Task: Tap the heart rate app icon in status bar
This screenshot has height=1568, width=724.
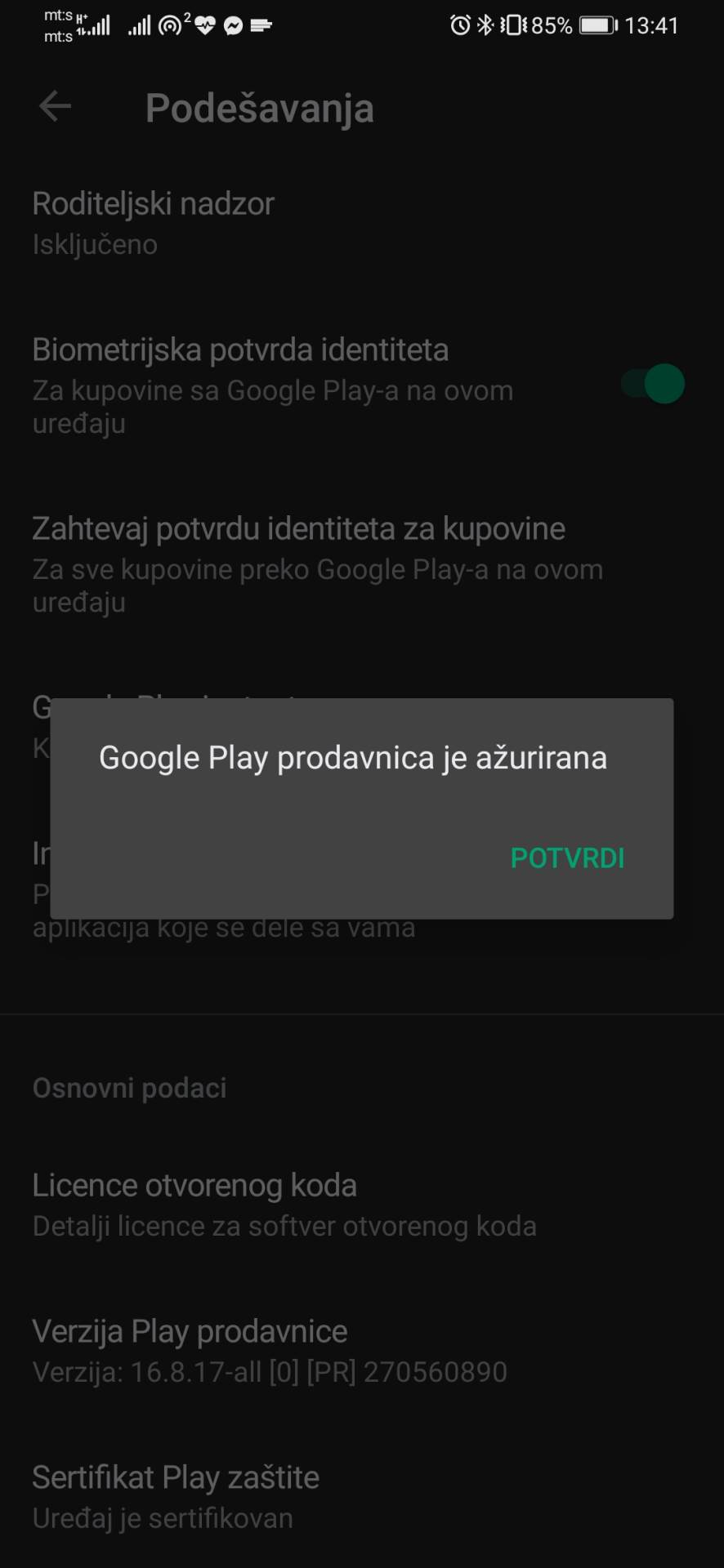Action: coord(203,25)
